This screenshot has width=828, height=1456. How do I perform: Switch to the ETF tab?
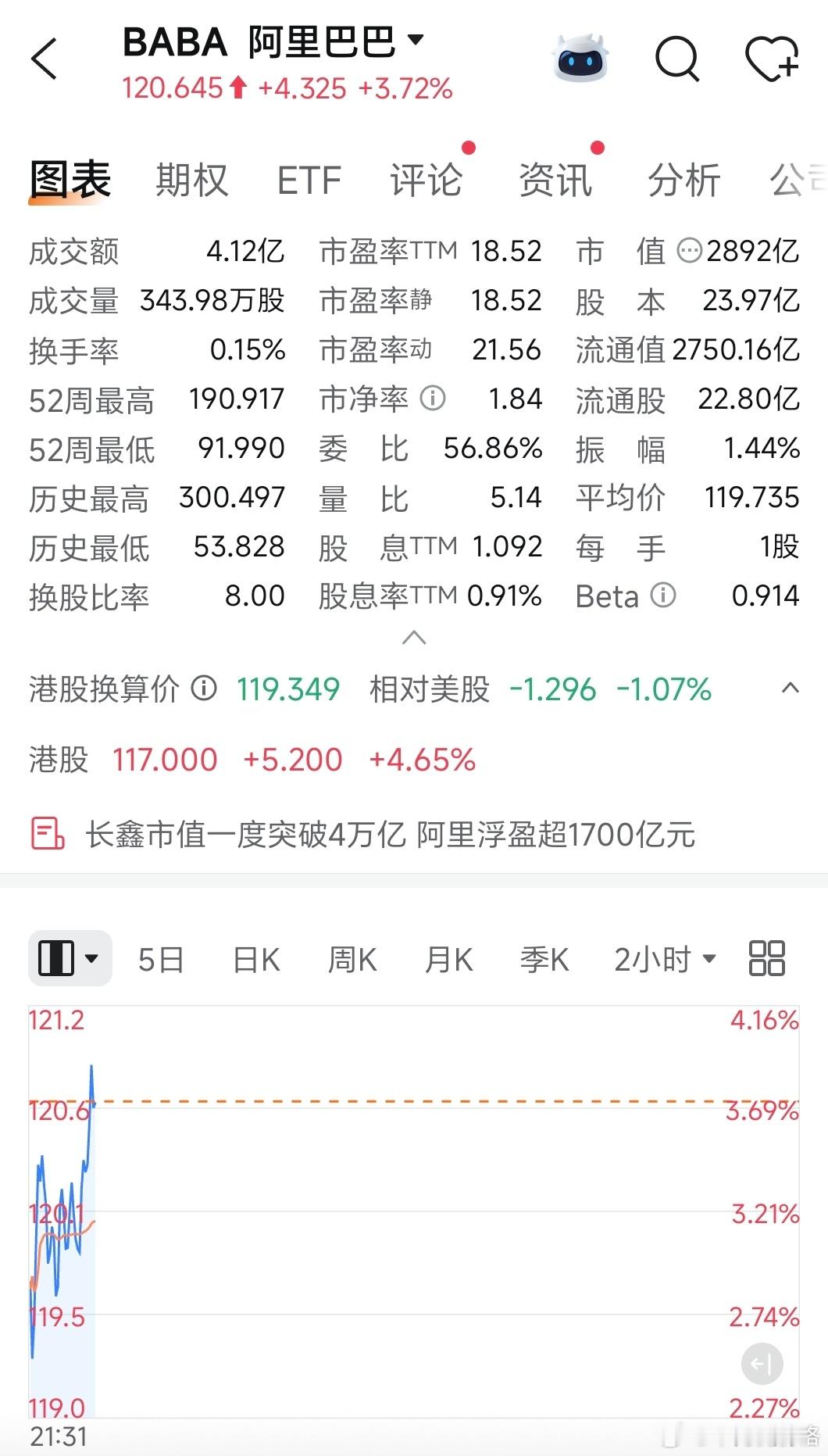309,181
